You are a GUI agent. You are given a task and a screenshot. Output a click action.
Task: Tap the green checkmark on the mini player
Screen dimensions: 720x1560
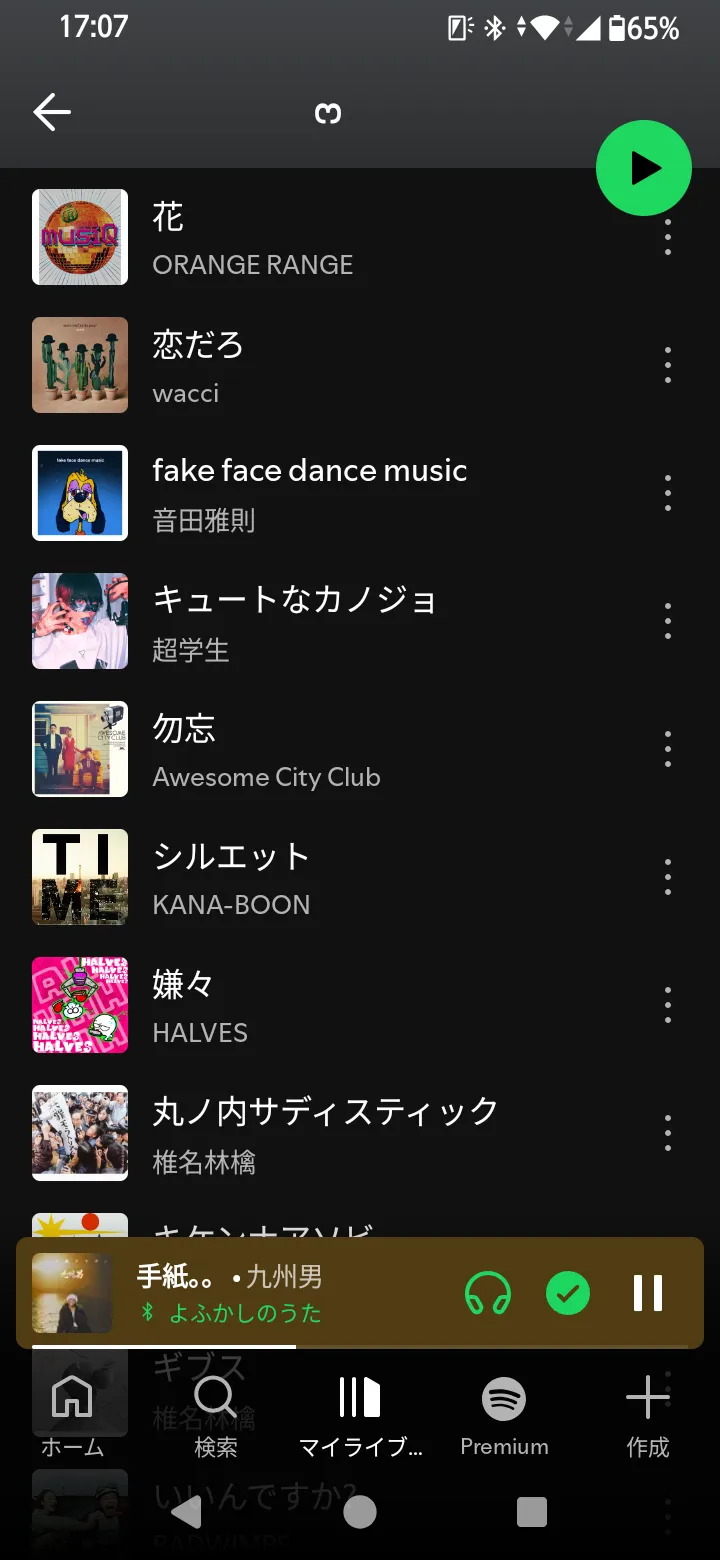pos(567,1293)
